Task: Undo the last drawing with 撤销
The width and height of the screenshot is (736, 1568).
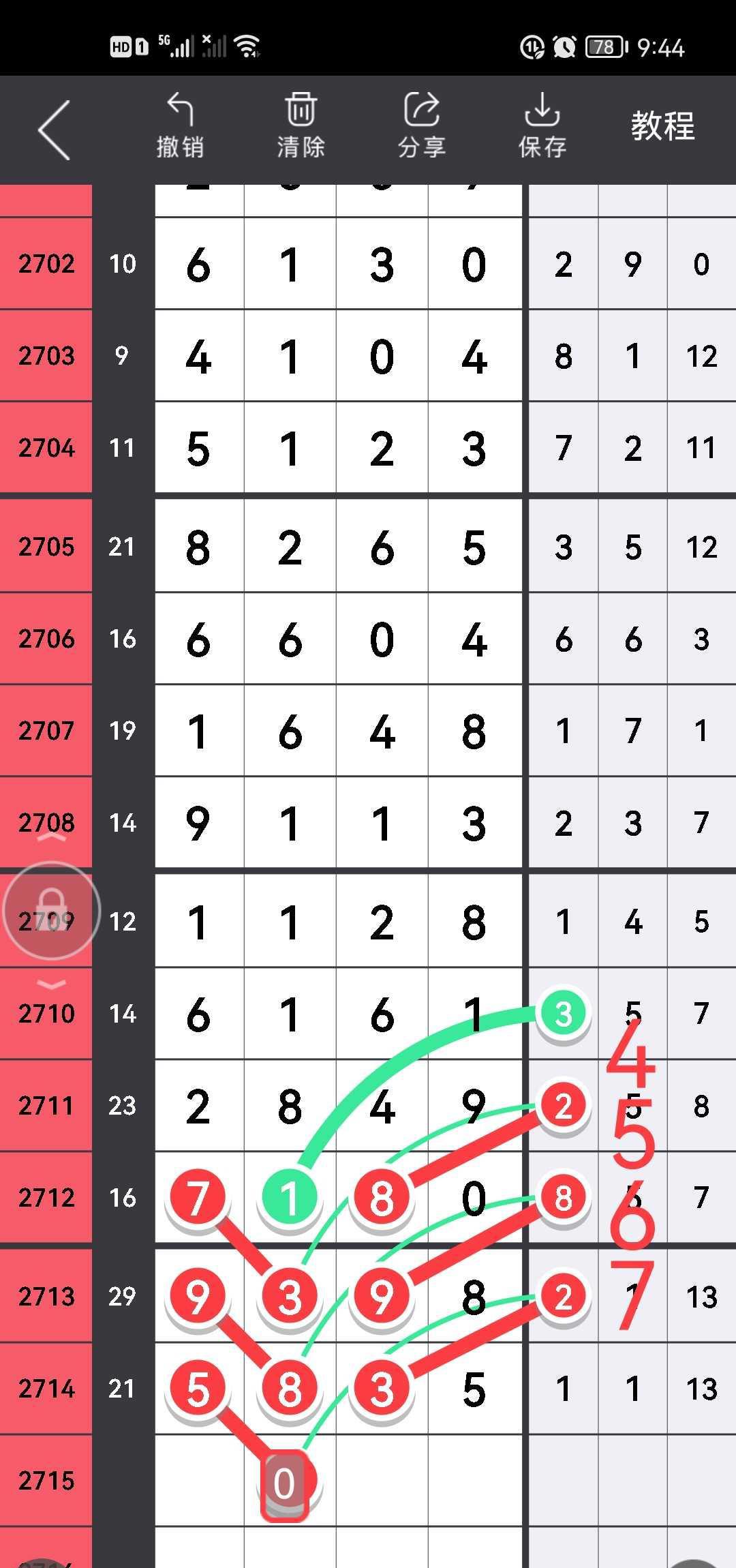Action: click(180, 127)
